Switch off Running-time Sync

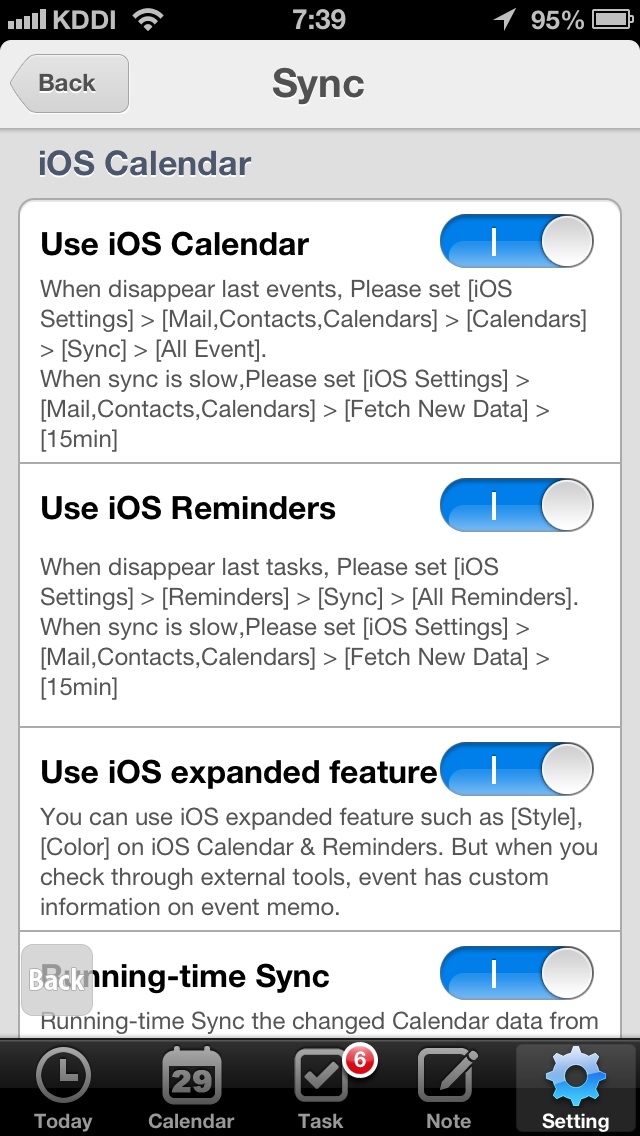pos(517,973)
